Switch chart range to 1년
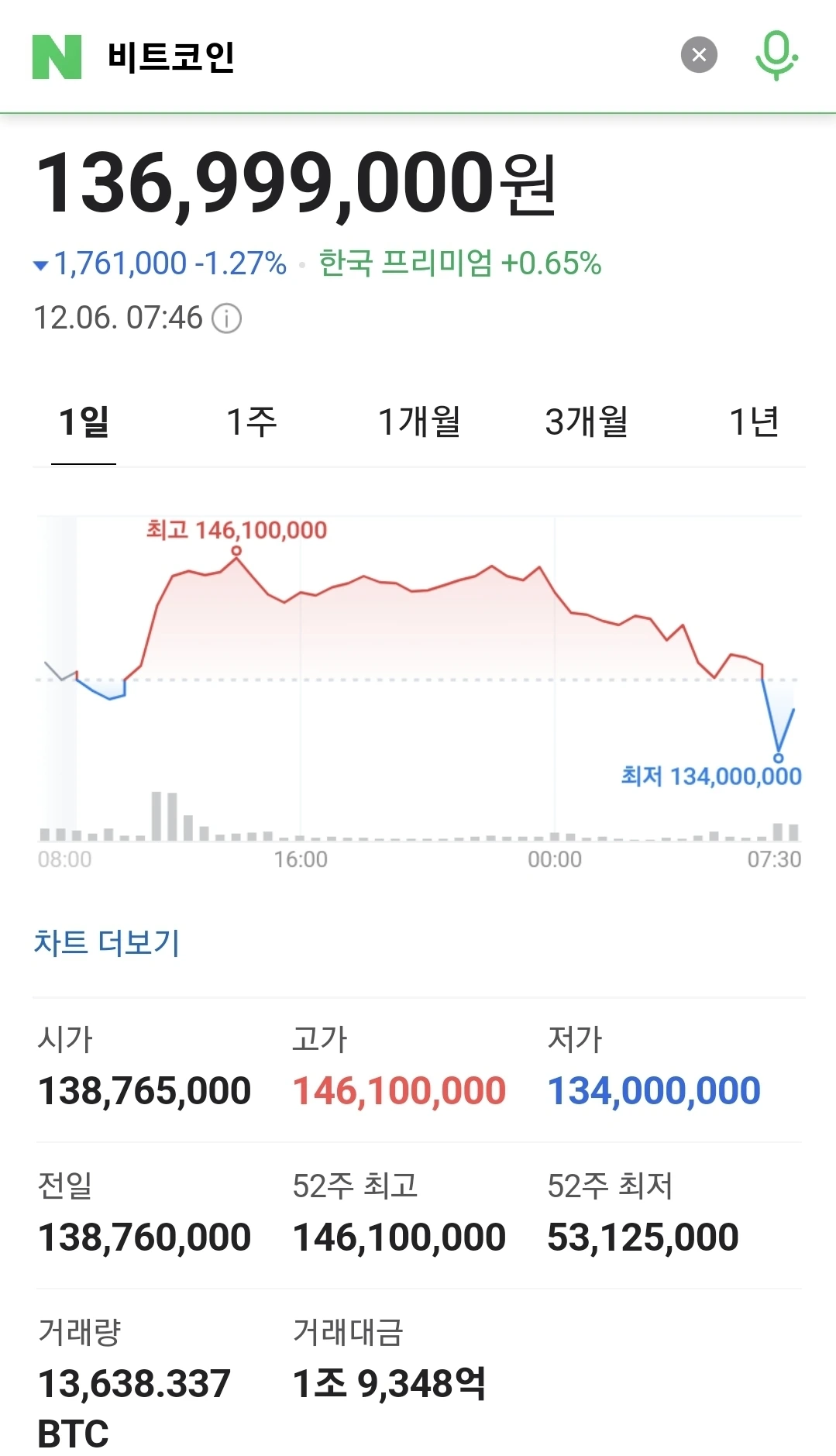This screenshot has height=1456, width=836. [754, 422]
